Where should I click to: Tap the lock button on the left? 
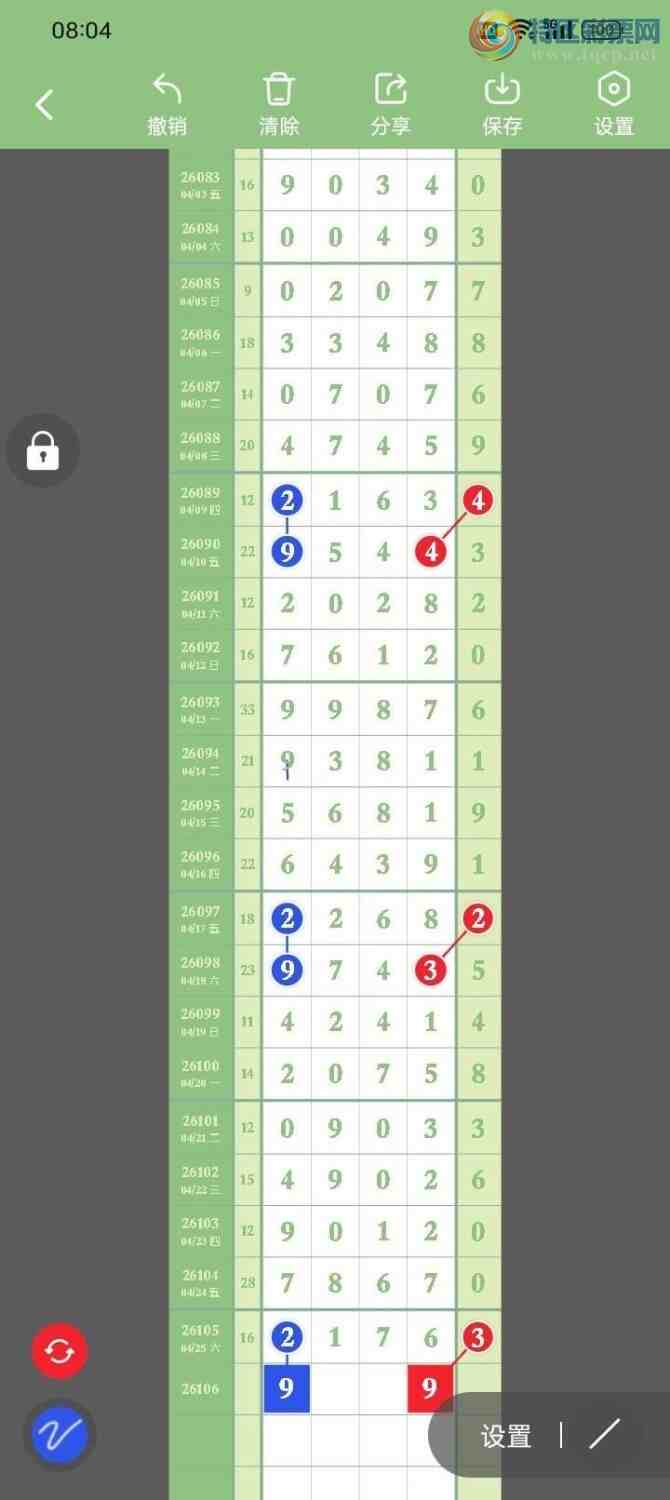[43, 451]
